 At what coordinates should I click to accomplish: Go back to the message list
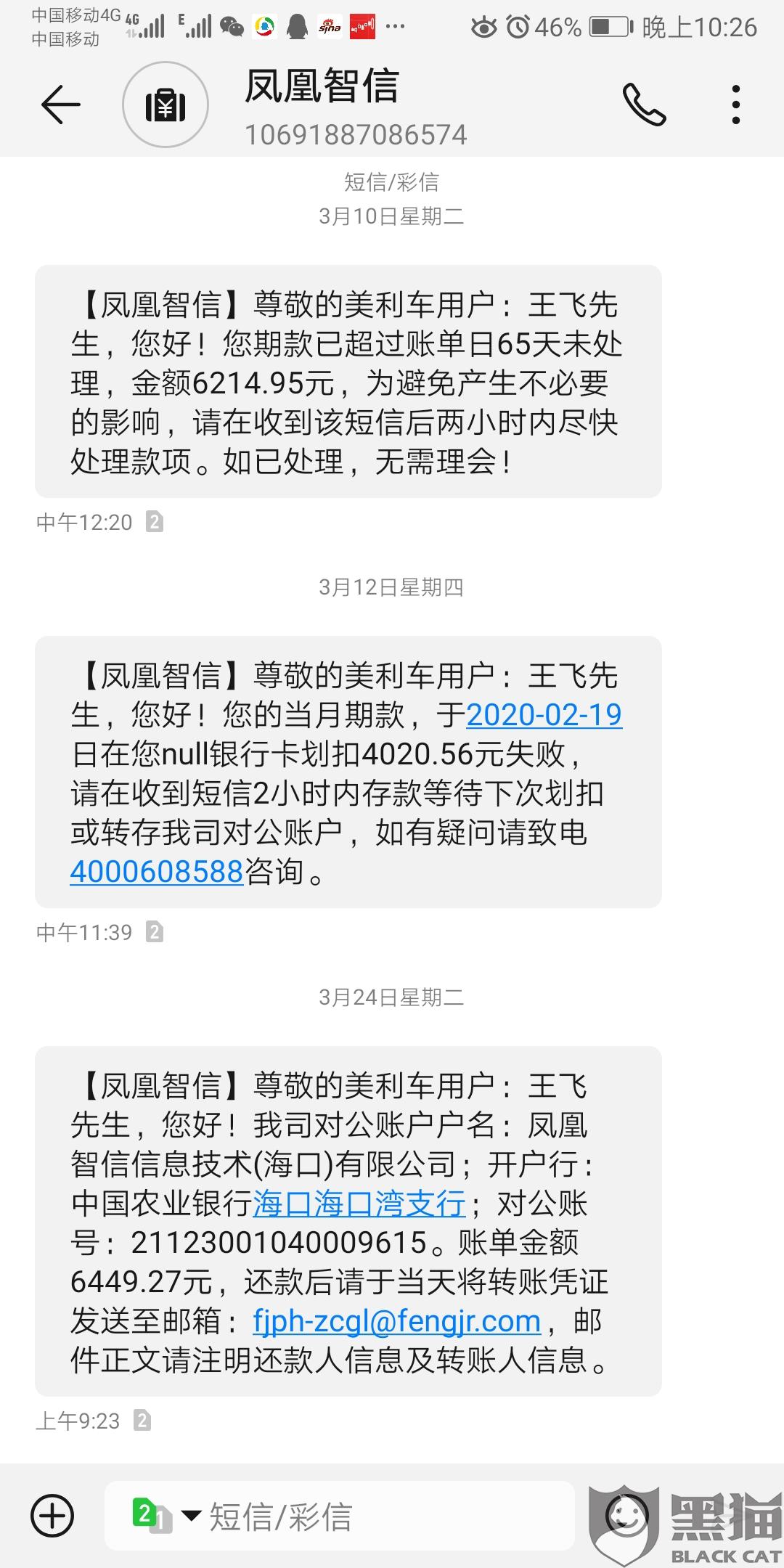coord(60,105)
